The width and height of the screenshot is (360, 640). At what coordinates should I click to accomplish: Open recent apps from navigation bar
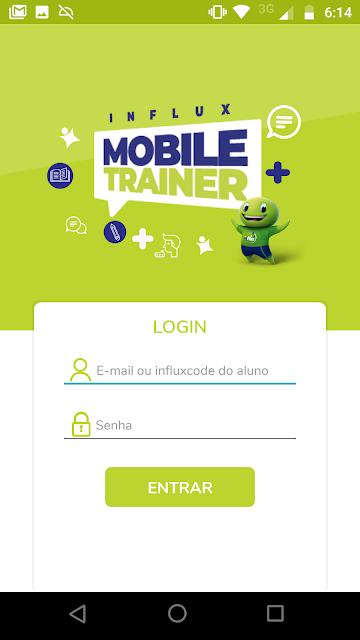[275, 613]
